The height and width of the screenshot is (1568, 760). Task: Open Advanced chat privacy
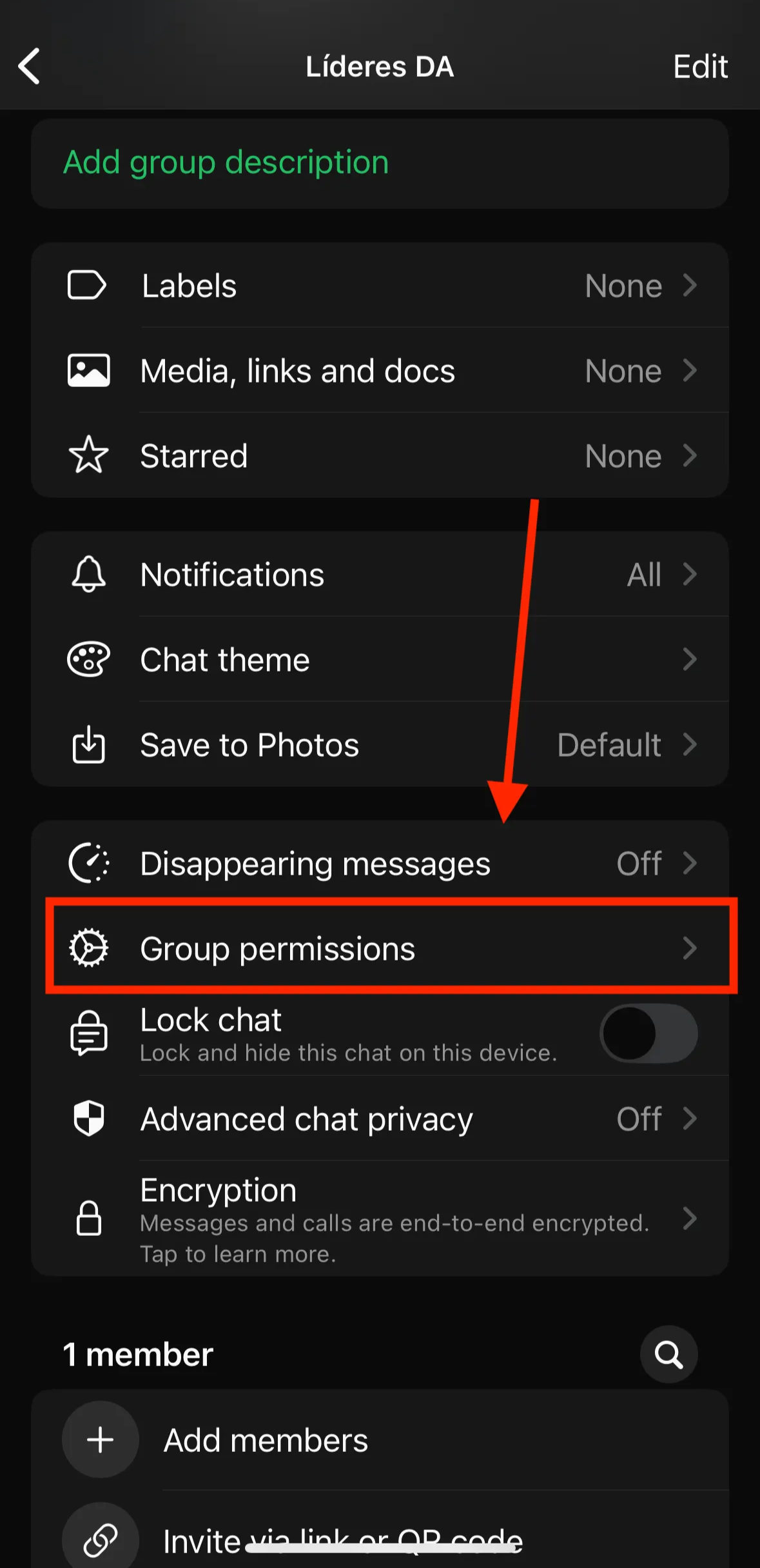(x=380, y=1119)
